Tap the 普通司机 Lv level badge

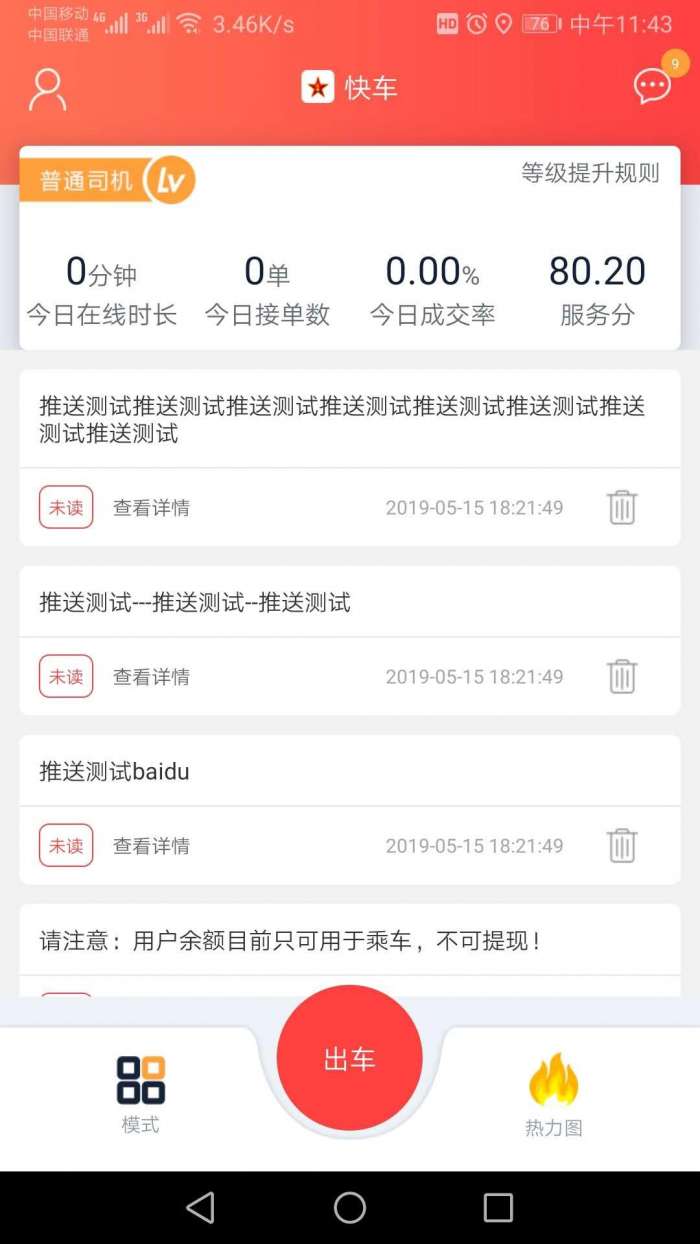click(107, 180)
